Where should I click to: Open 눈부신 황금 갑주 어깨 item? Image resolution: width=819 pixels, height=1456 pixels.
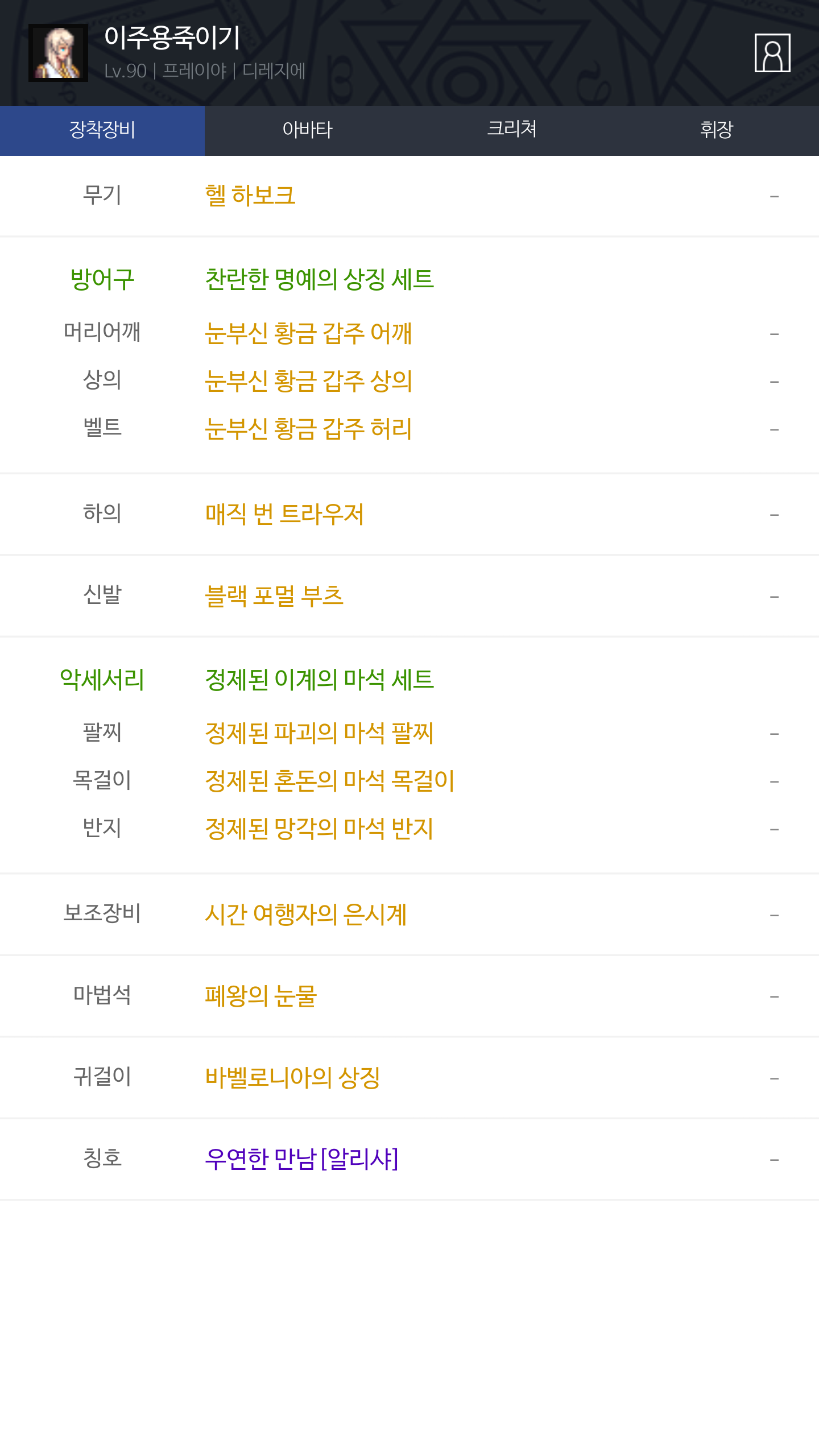click(308, 333)
